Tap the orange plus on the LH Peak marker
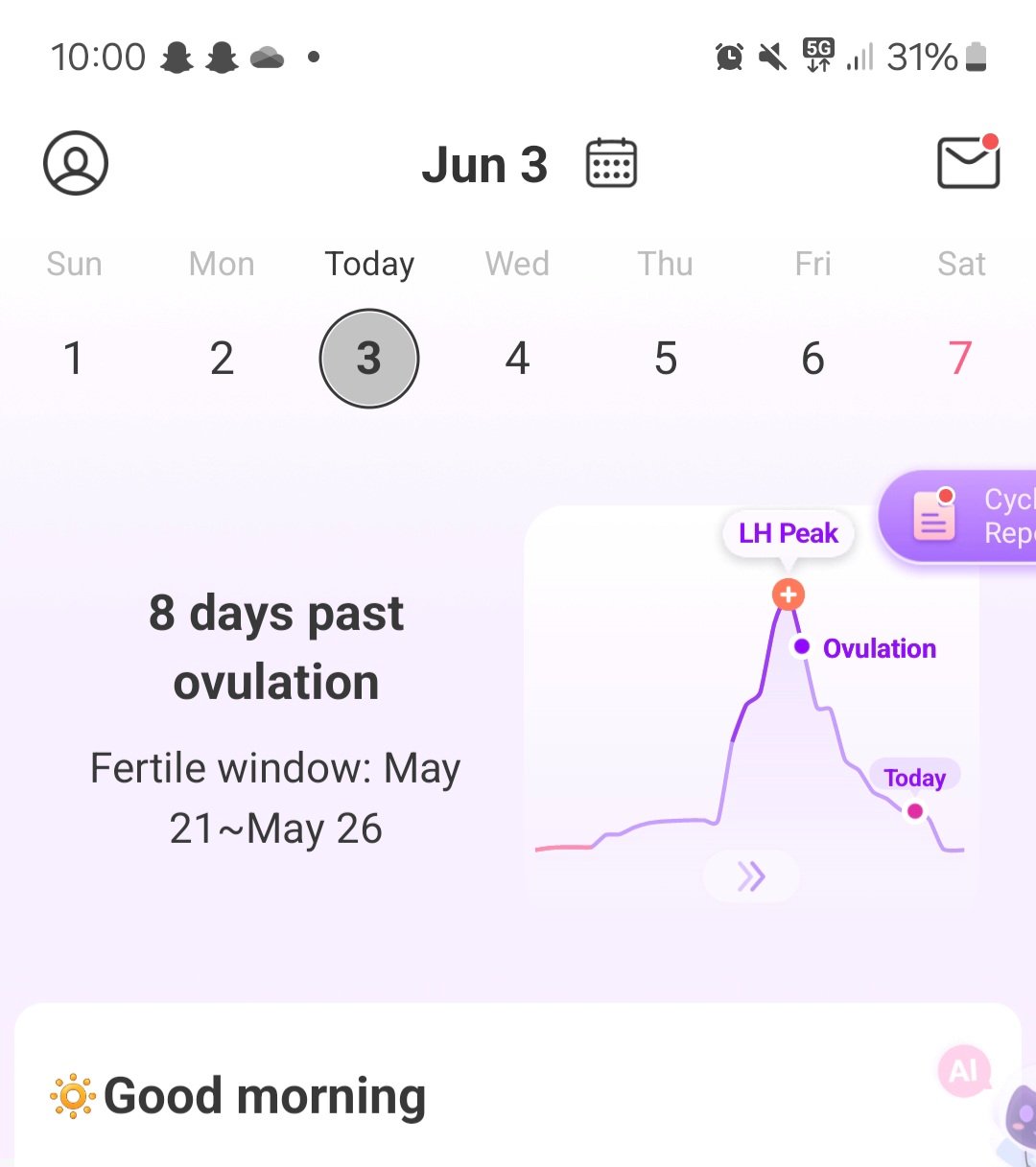 788,594
